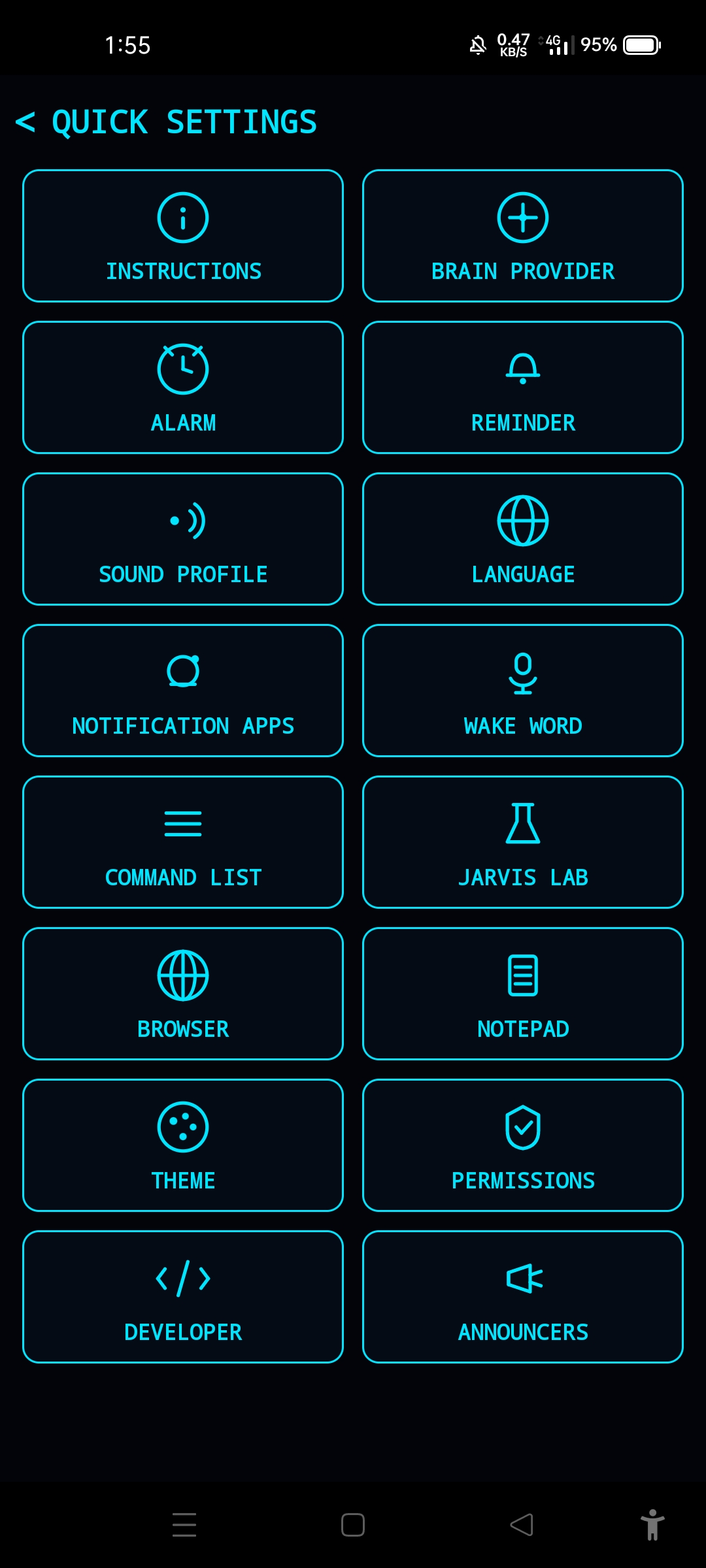The height and width of the screenshot is (1568, 706).
Task: Open recent apps from navigation bar
Action: [184, 1525]
